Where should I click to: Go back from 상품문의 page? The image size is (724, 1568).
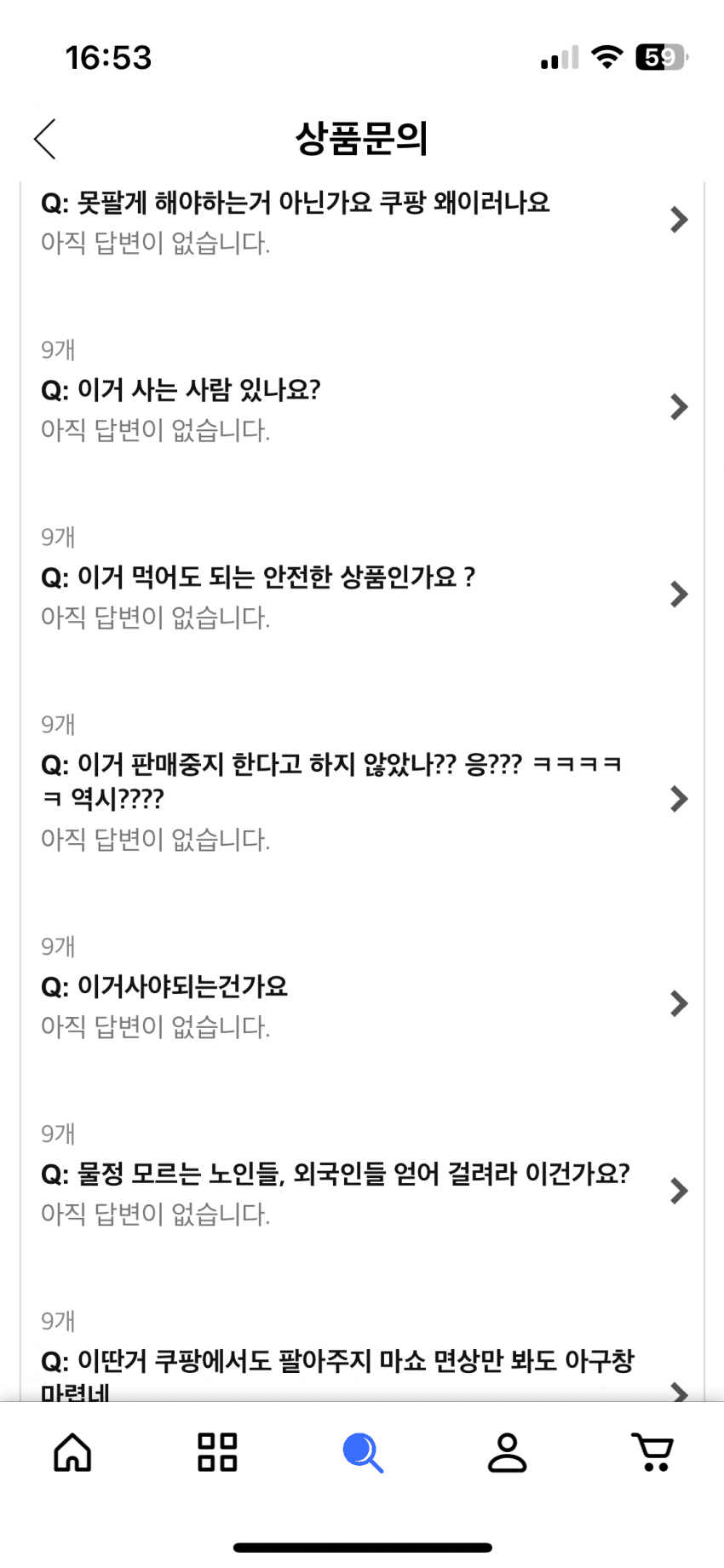click(x=45, y=139)
